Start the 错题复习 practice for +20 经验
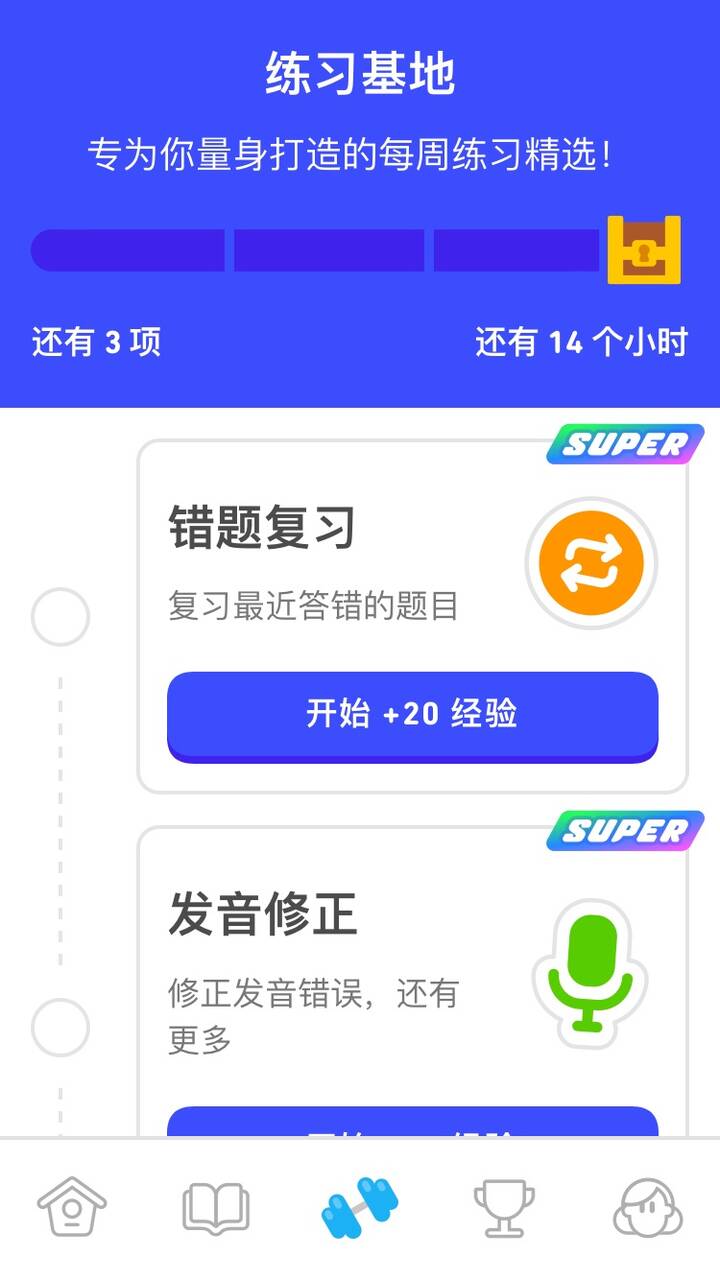Screen dimensions: 720x1280 click(412, 714)
